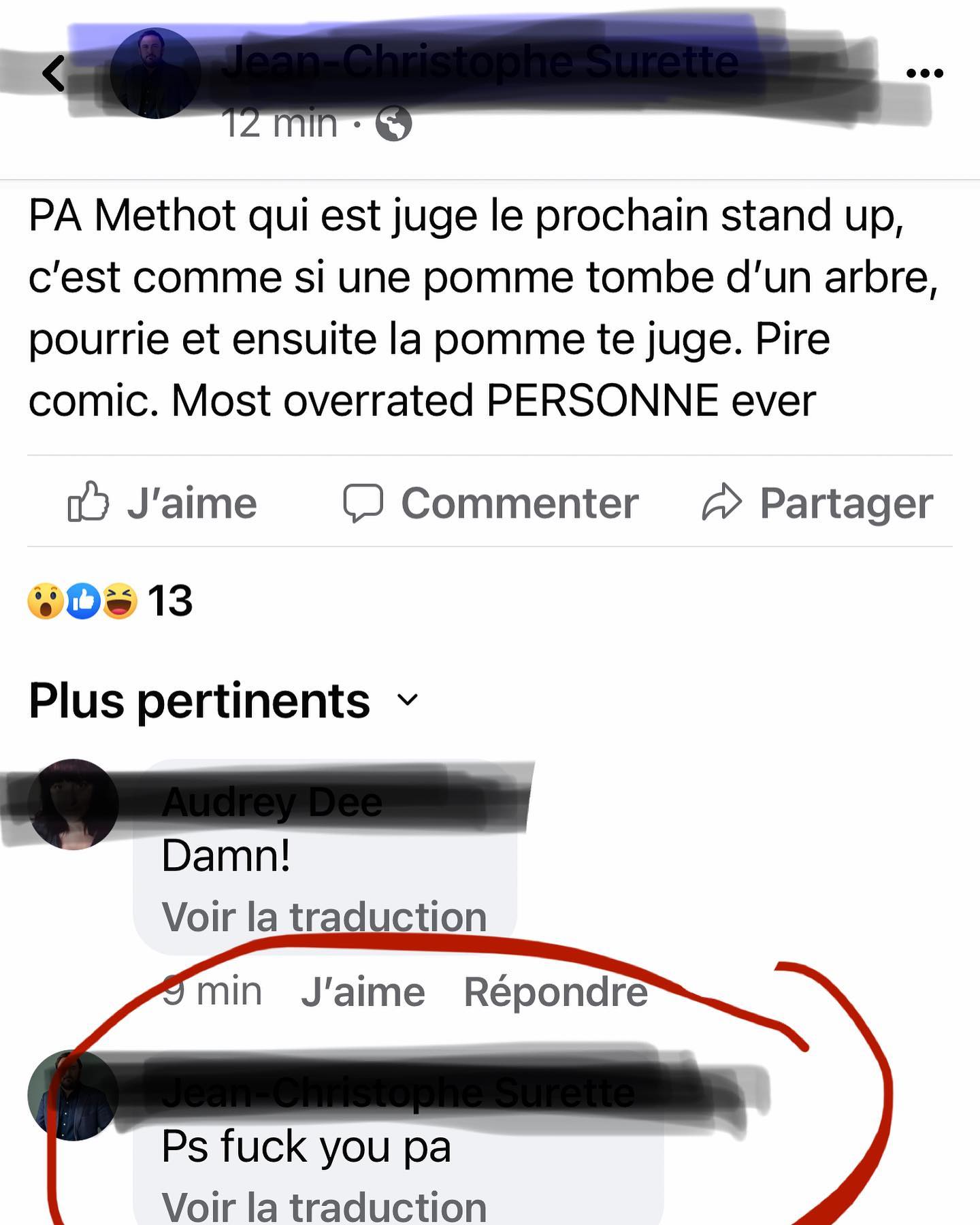Tap Voir la traduction under the "Damn!" comment
This screenshot has width=980, height=1225.
coord(324,917)
